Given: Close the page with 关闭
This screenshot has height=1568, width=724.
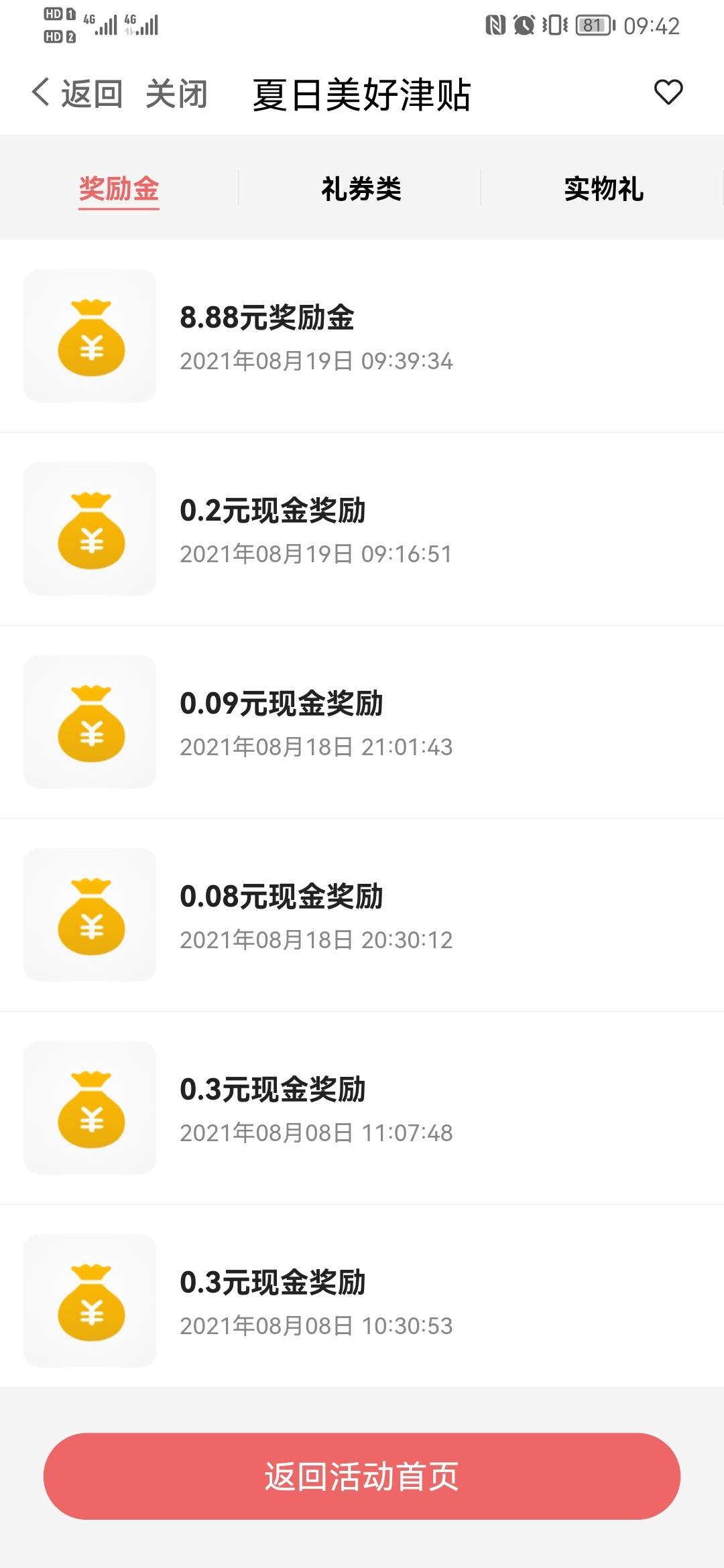Looking at the screenshot, I should coord(177,93).
